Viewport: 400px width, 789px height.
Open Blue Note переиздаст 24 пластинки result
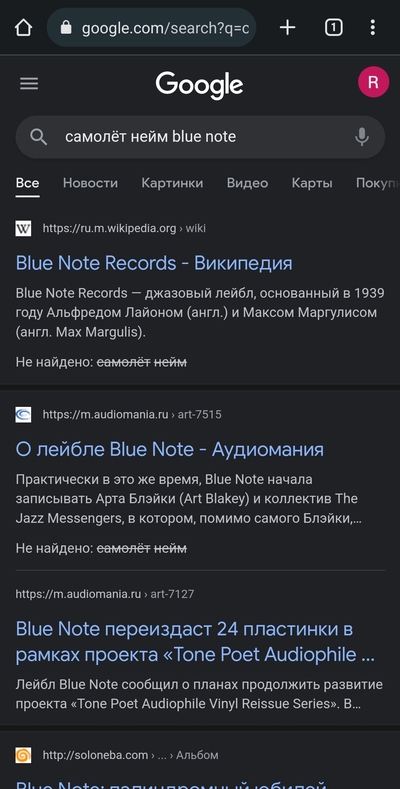click(195, 642)
